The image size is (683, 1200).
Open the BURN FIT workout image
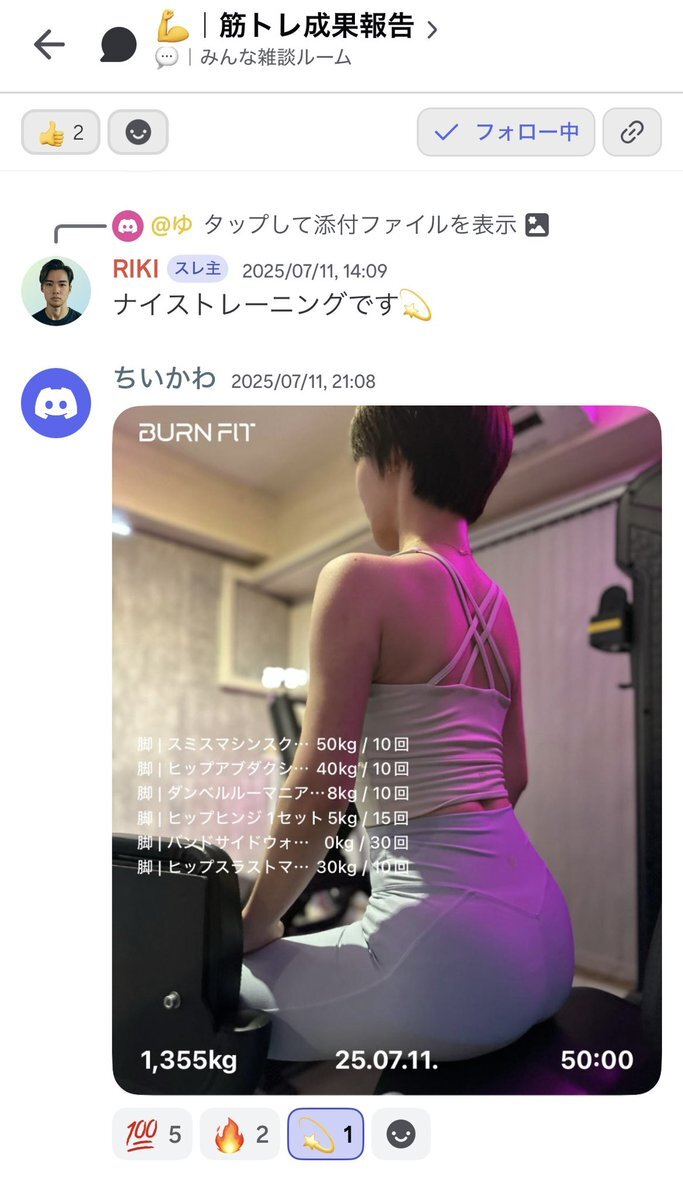tap(387, 749)
